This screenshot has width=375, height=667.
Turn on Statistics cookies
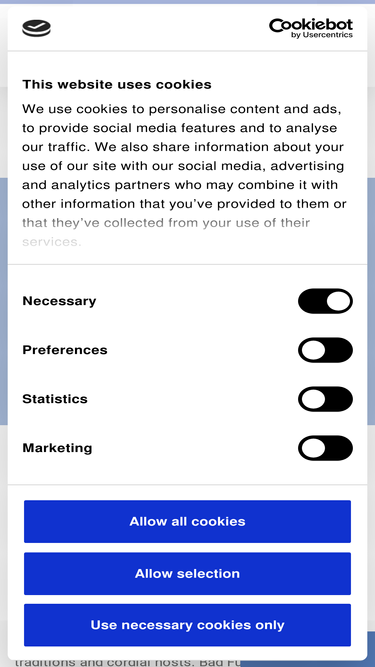click(x=325, y=399)
